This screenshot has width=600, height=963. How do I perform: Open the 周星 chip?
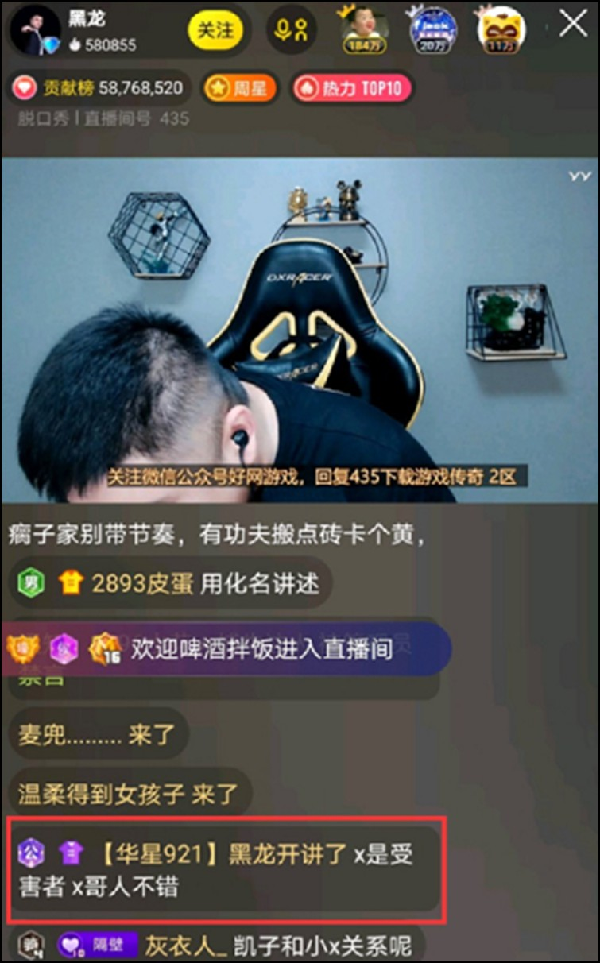(241, 88)
